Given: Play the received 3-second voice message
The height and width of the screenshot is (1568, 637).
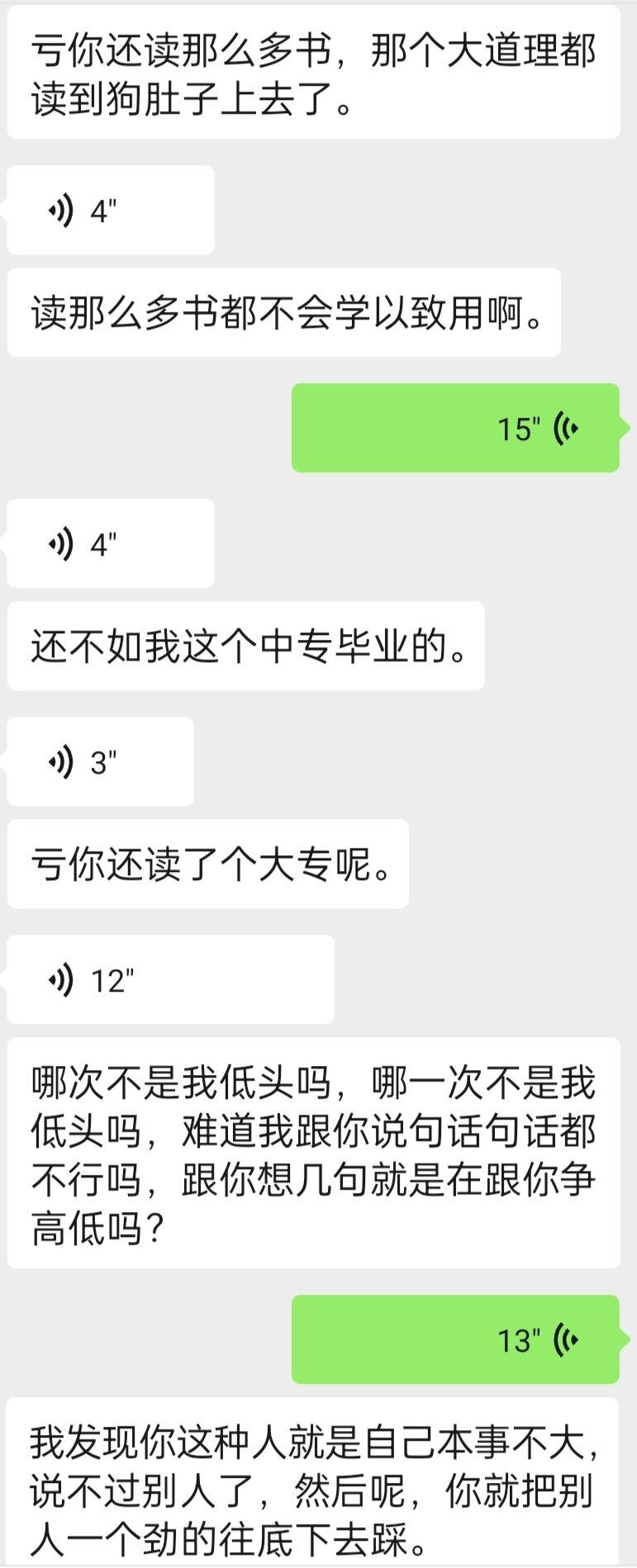Looking at the screenshot, I should (x=100, y=761).
